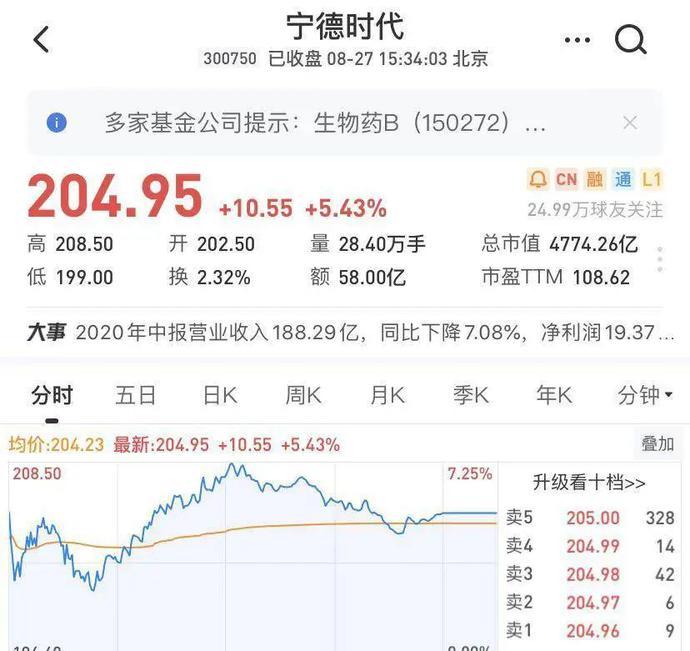Image resolution: width=690 pixels, height=651 pixels.
Task: Switch to the 月K chart tab
Action: tap(387, 395)
